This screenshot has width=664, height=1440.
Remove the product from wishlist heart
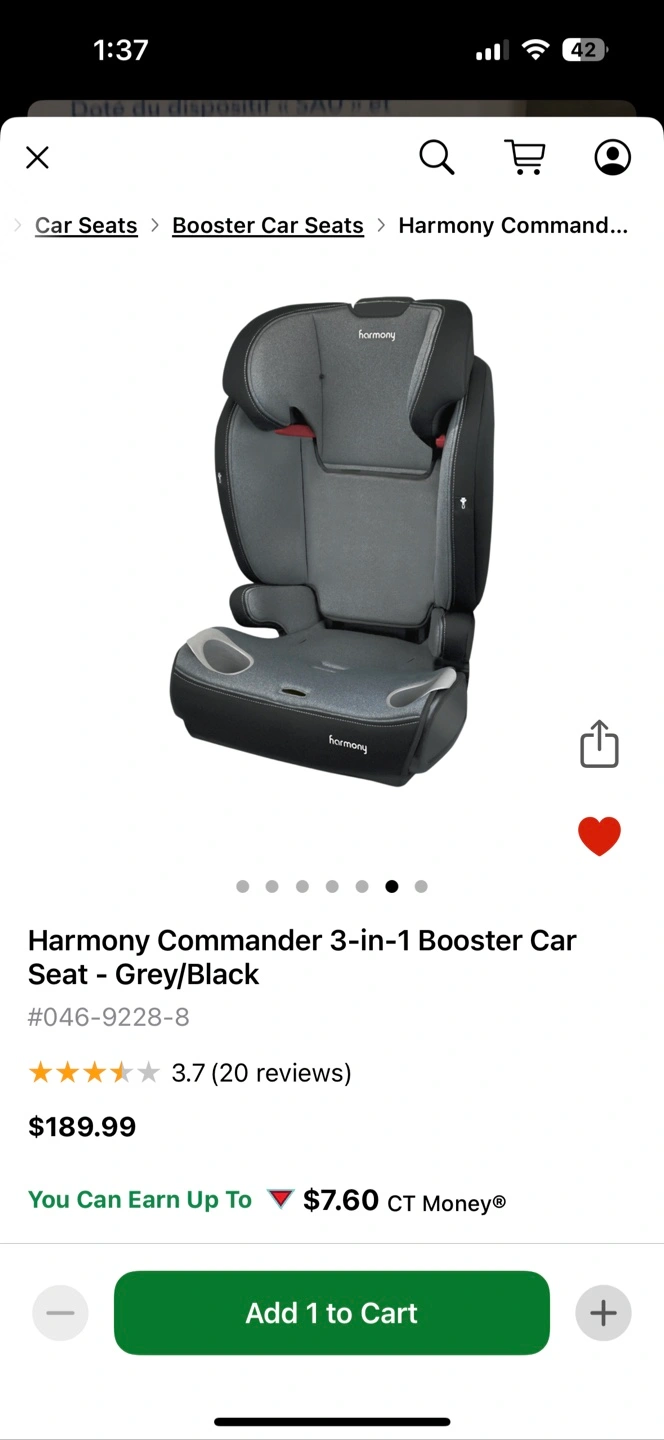(599, 836)
